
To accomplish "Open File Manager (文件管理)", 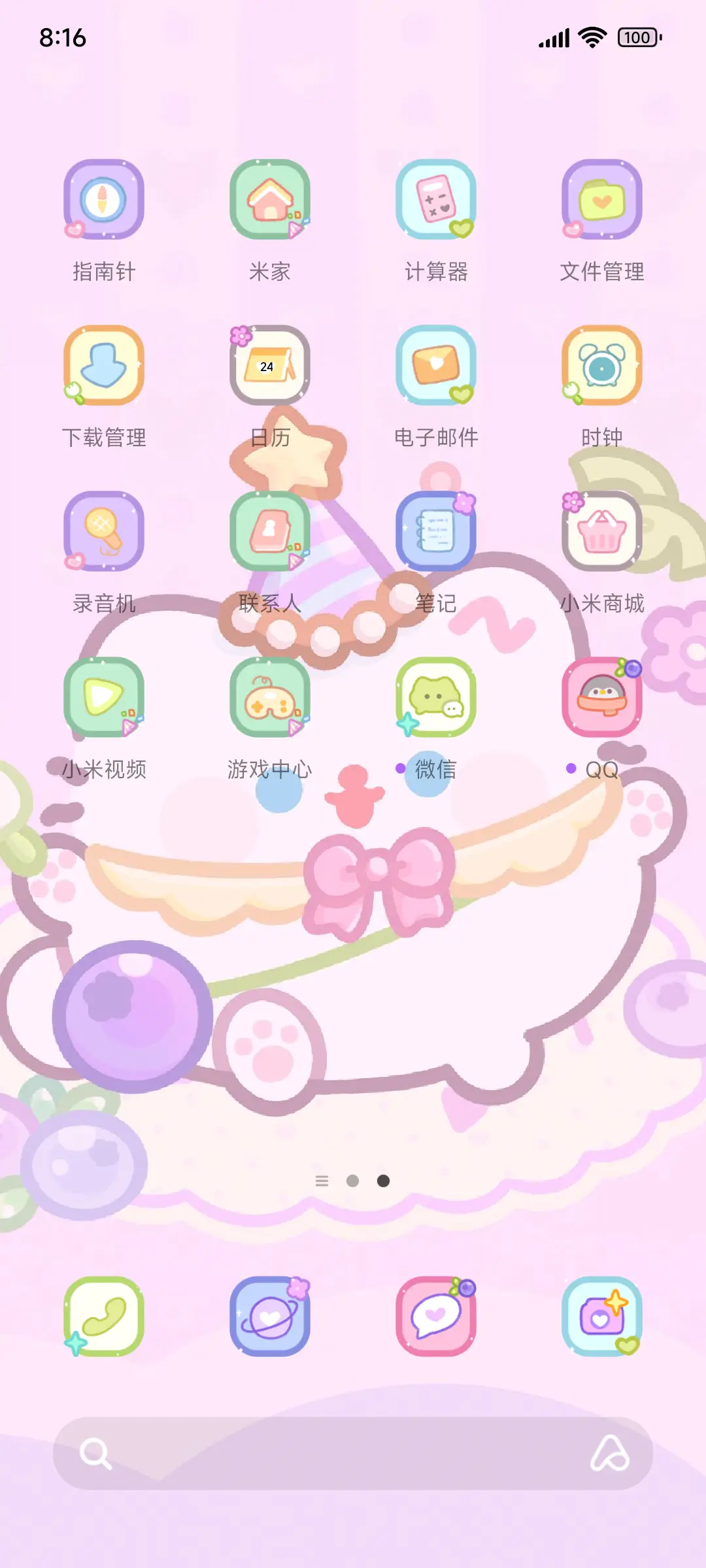I will (x=600, y=201).
